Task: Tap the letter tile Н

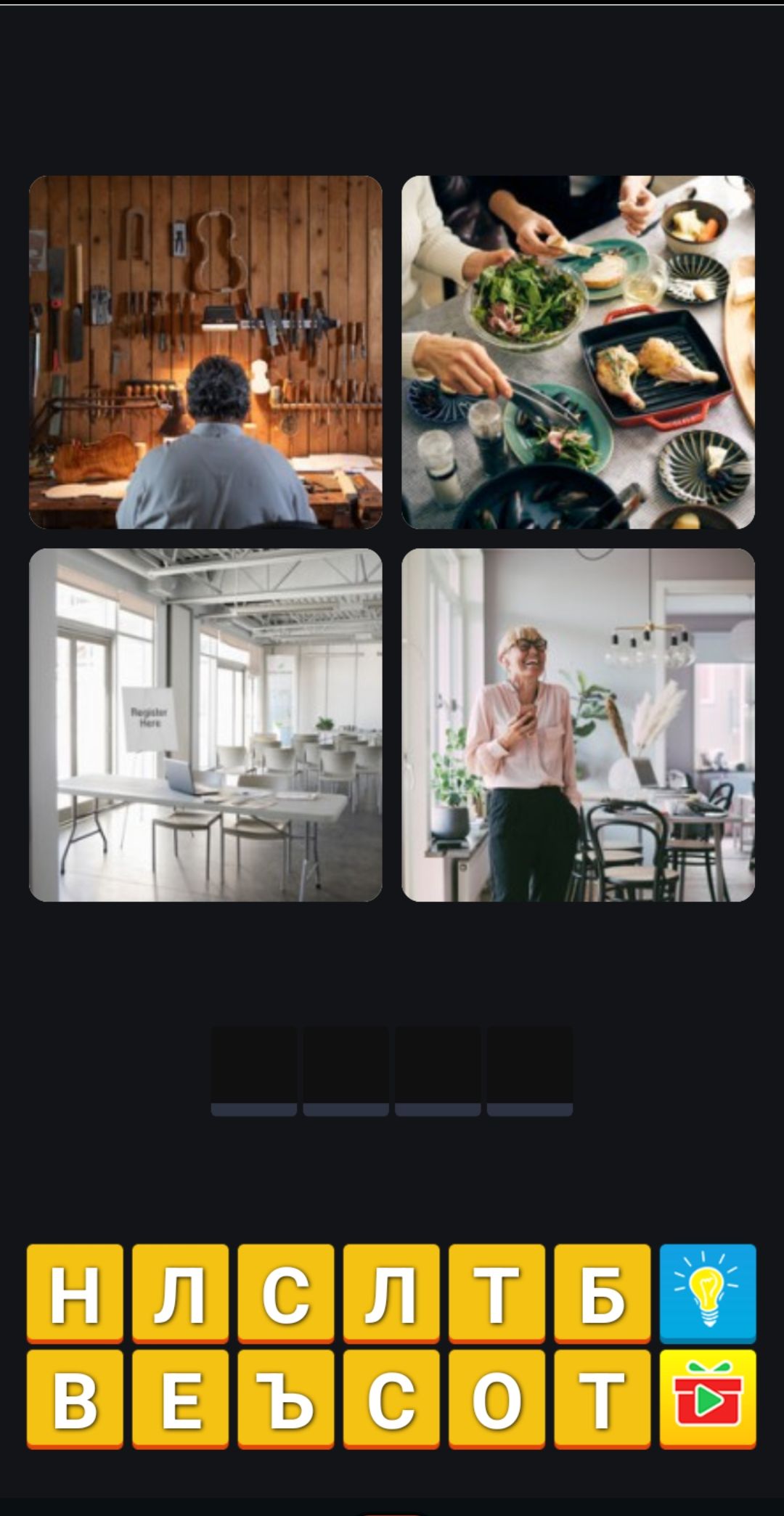Action: pyautogui.click(x=75, y=1293)
